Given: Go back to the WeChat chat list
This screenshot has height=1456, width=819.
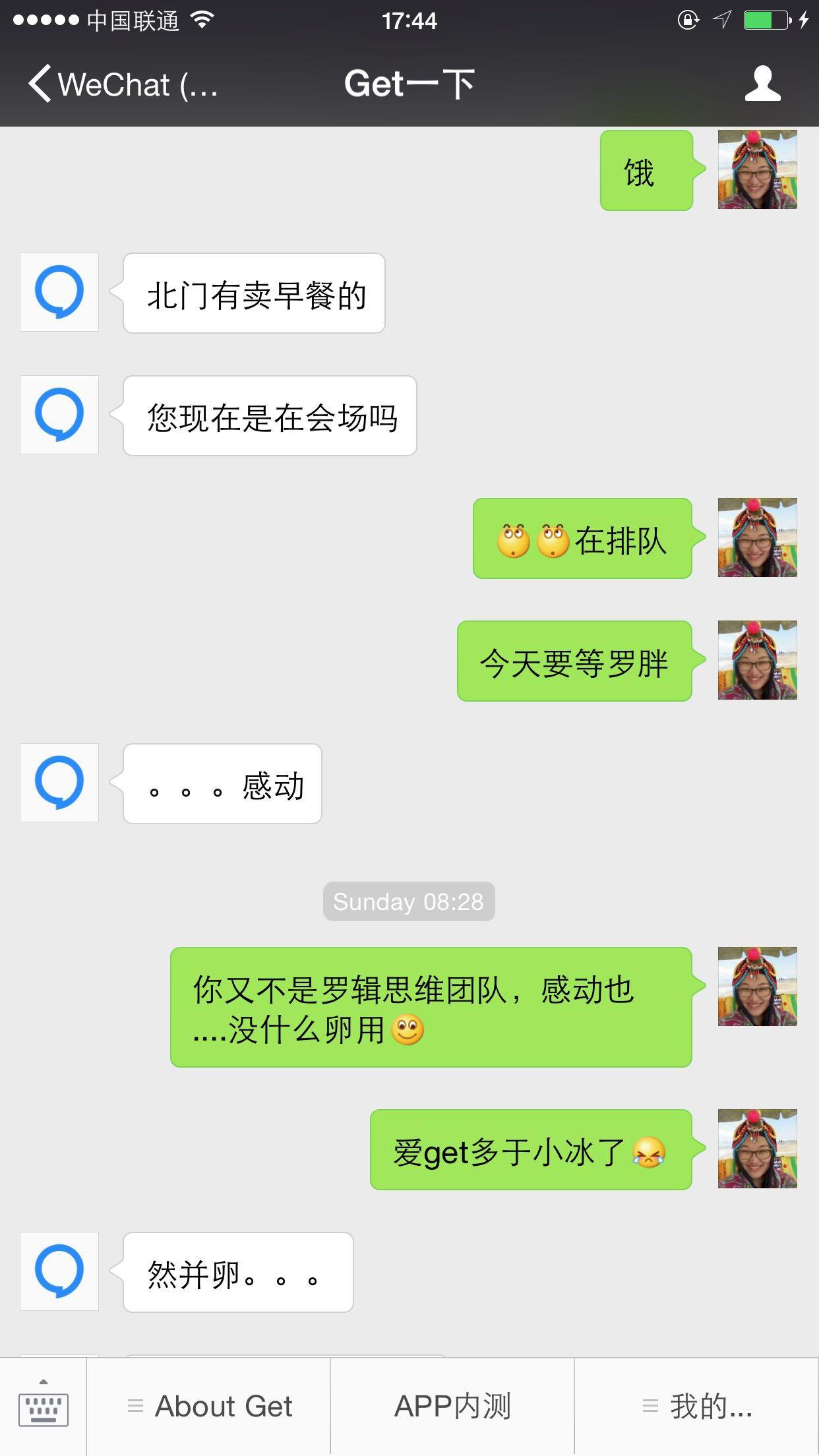Looking at the screenshot, I should (122, 84).
